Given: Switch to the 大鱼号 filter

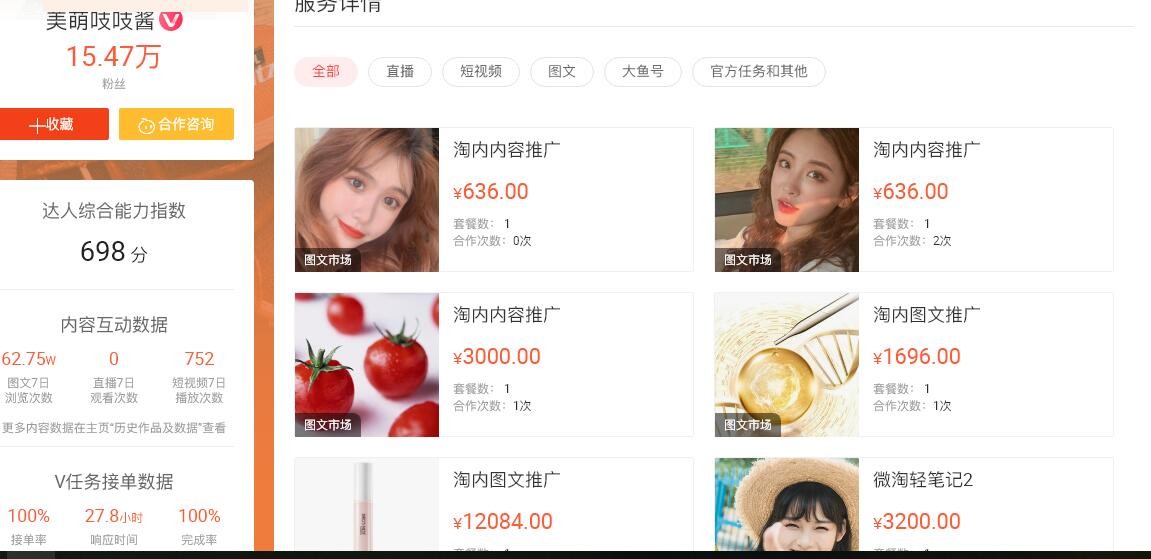Looking at the screenshot, I should [643, 72].
